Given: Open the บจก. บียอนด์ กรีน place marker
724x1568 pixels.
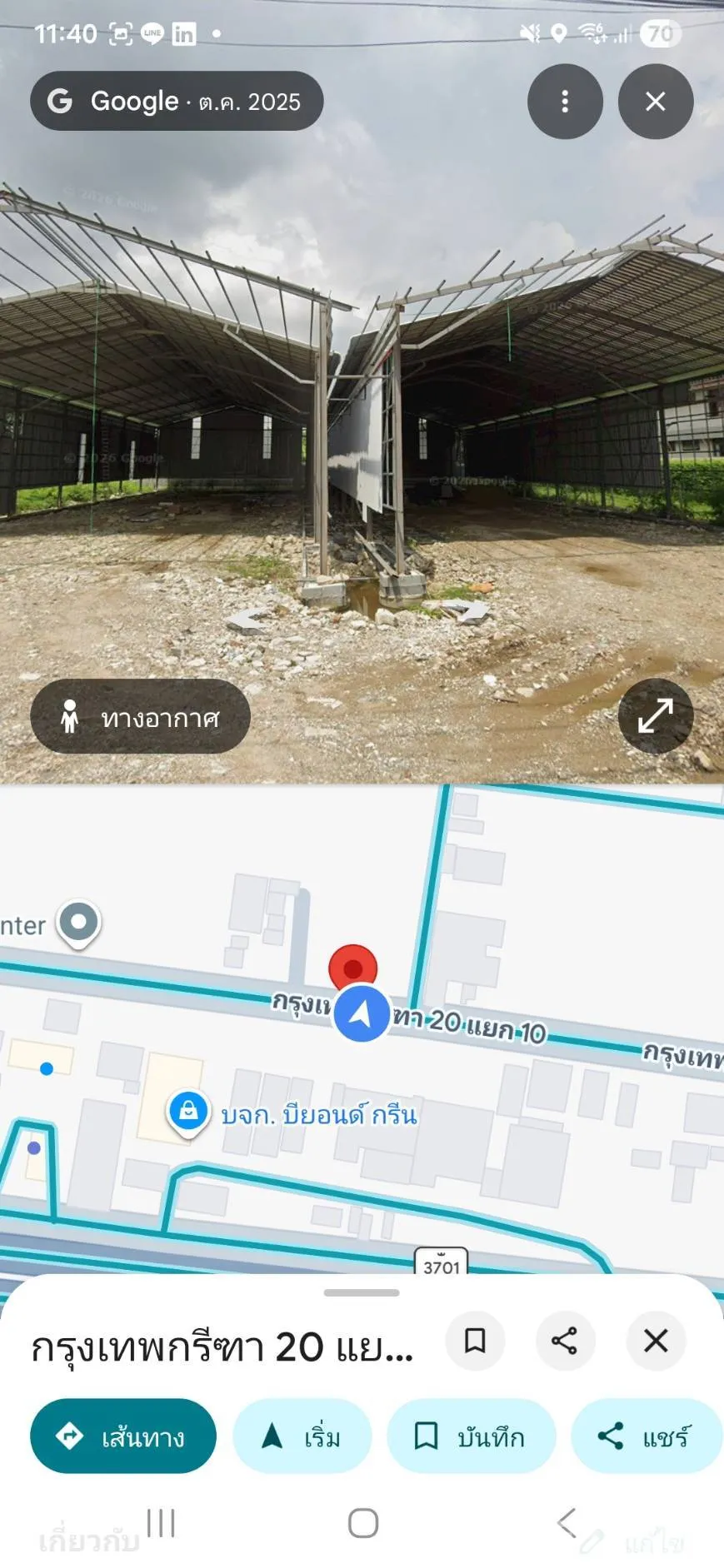Looking at the screenshot, I should [x=189, y=1113].
